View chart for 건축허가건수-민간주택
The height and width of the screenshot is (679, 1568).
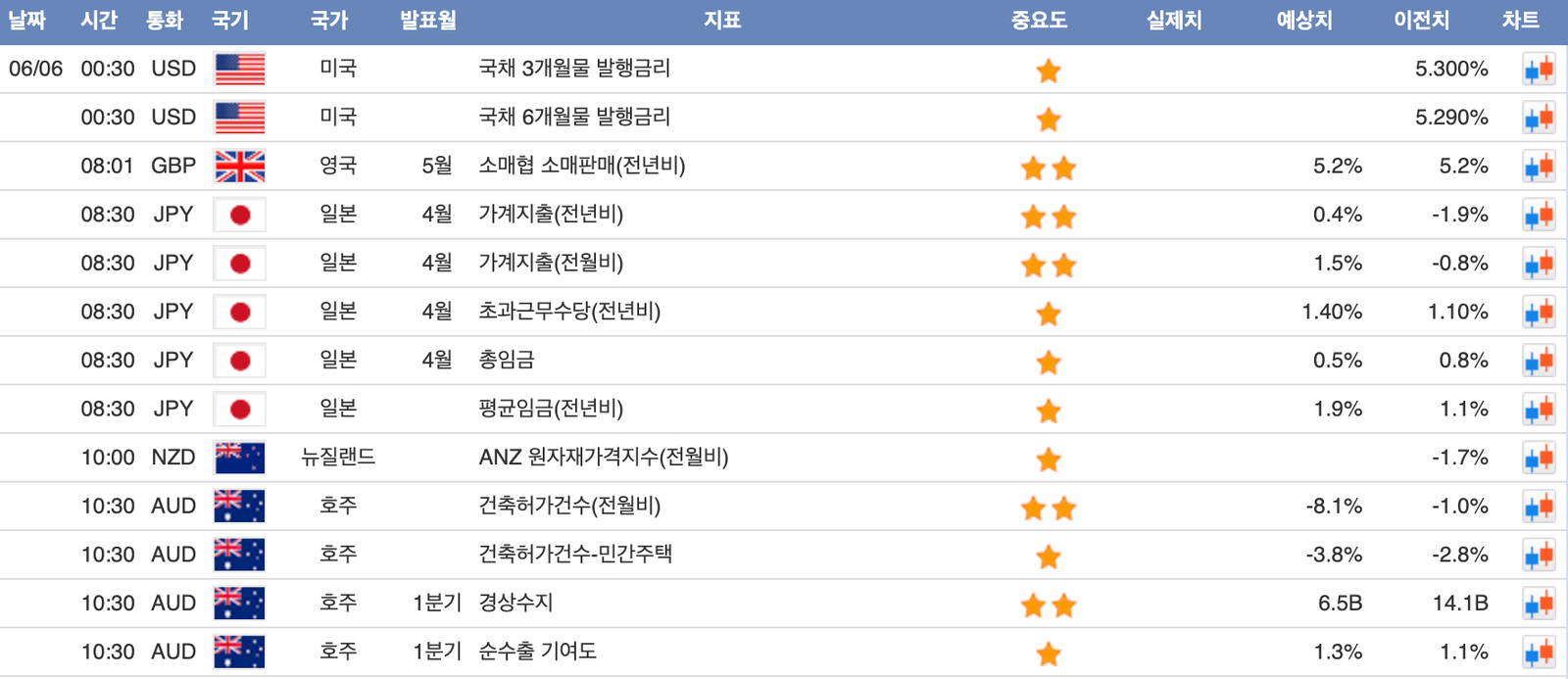tap(1539, 556)
